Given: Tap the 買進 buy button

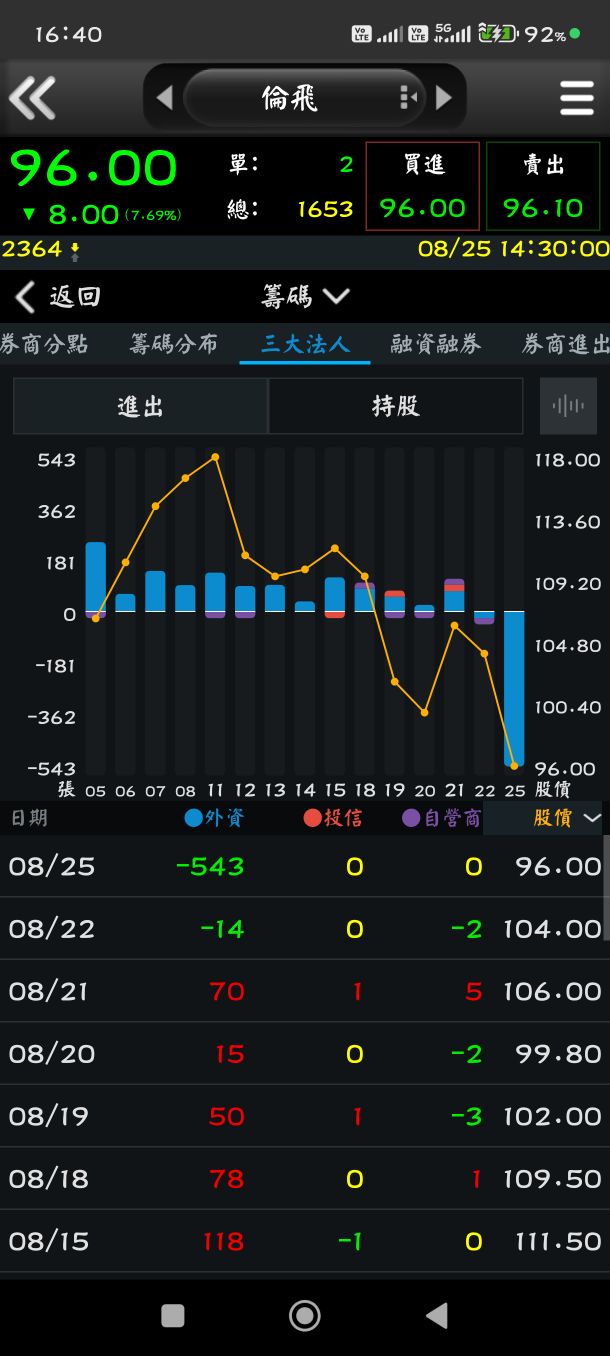Looking at the screenshot, I should (422, 187).
